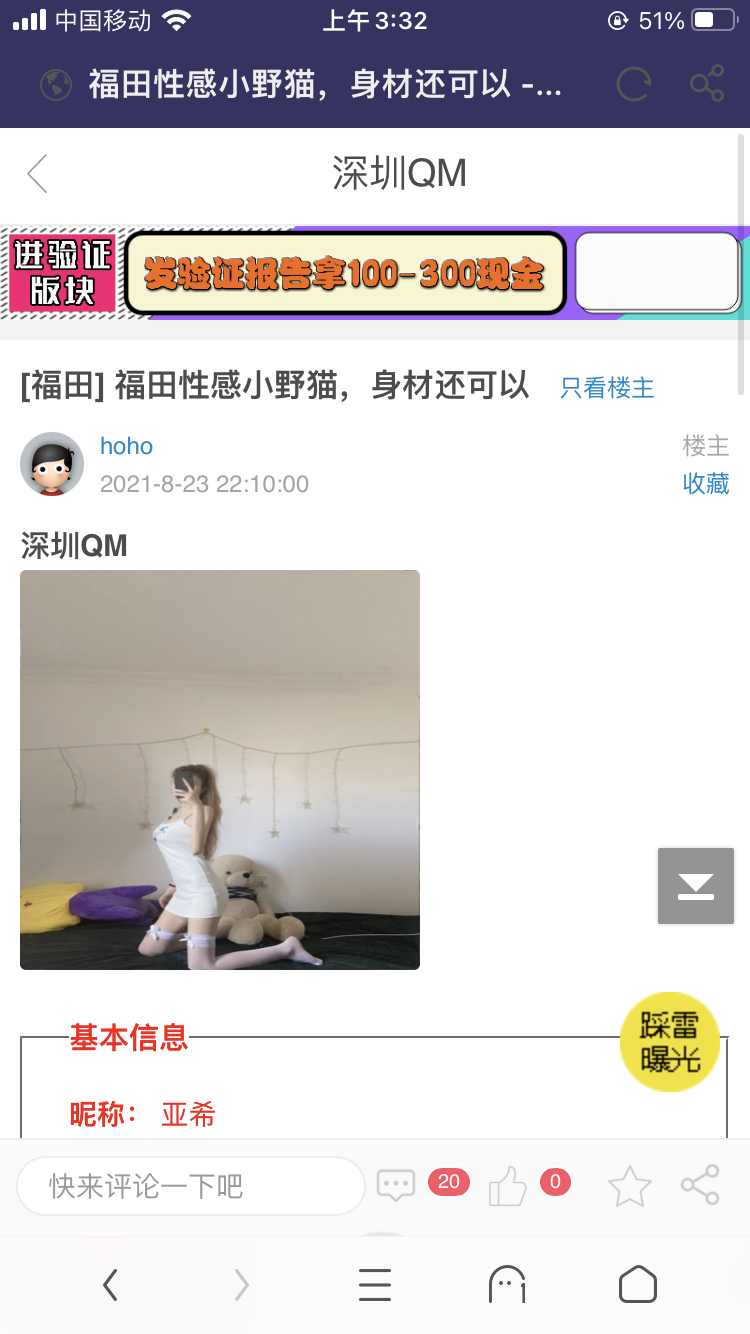Reload the page with the refresh icon
The height and width of the screenshot is (1334, 750).
coord(633,85)
